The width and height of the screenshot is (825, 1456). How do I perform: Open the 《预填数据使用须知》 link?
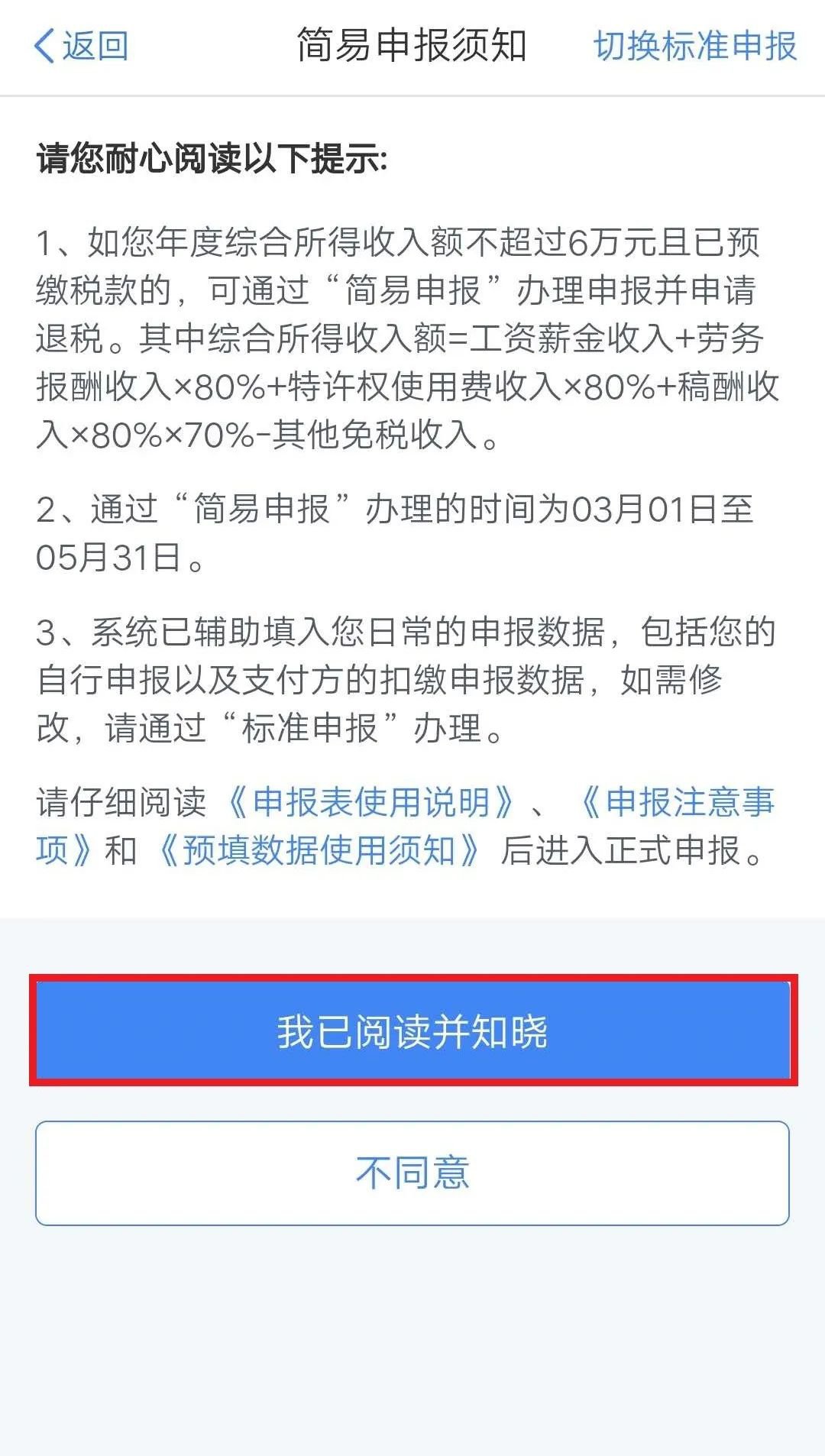pos(319,850)
